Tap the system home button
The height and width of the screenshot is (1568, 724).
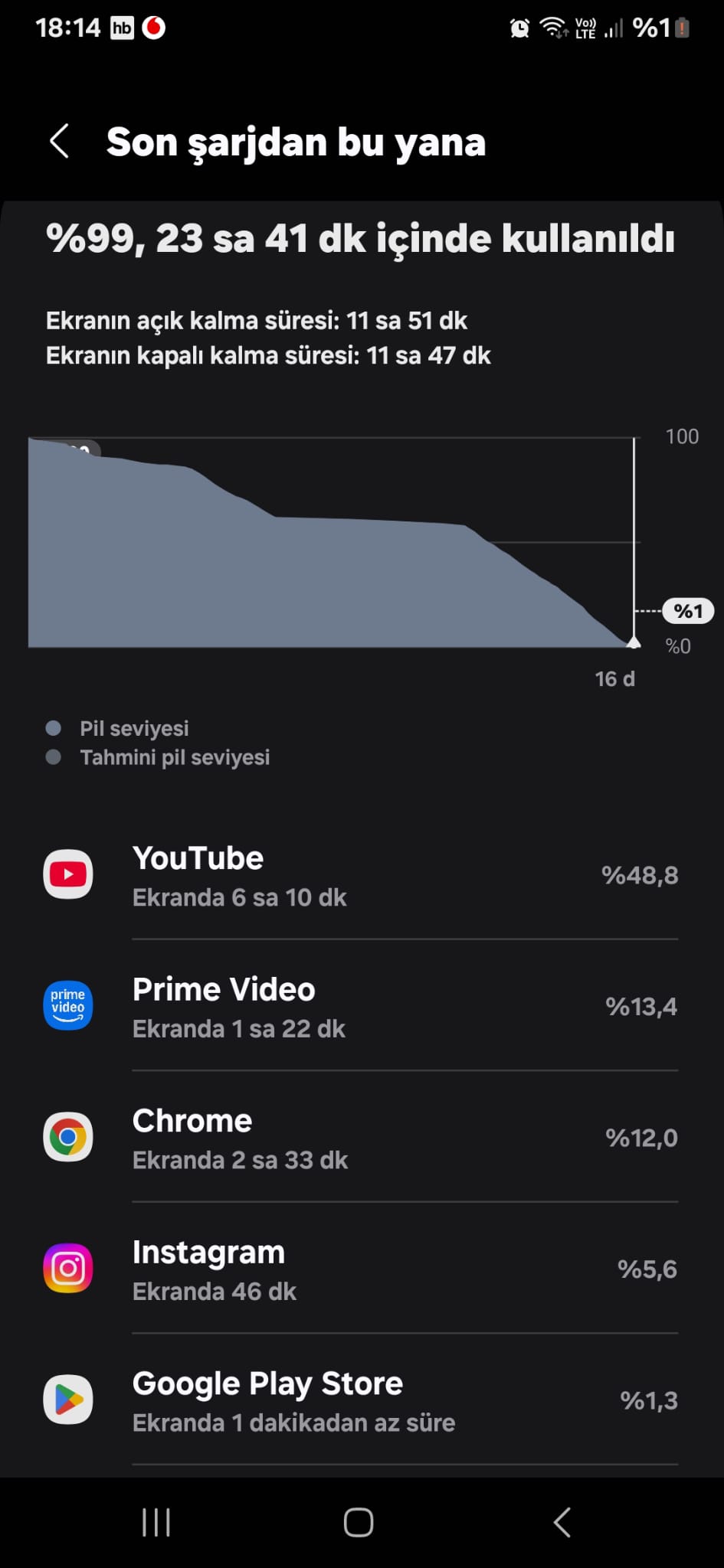[x=359, y=1522]
